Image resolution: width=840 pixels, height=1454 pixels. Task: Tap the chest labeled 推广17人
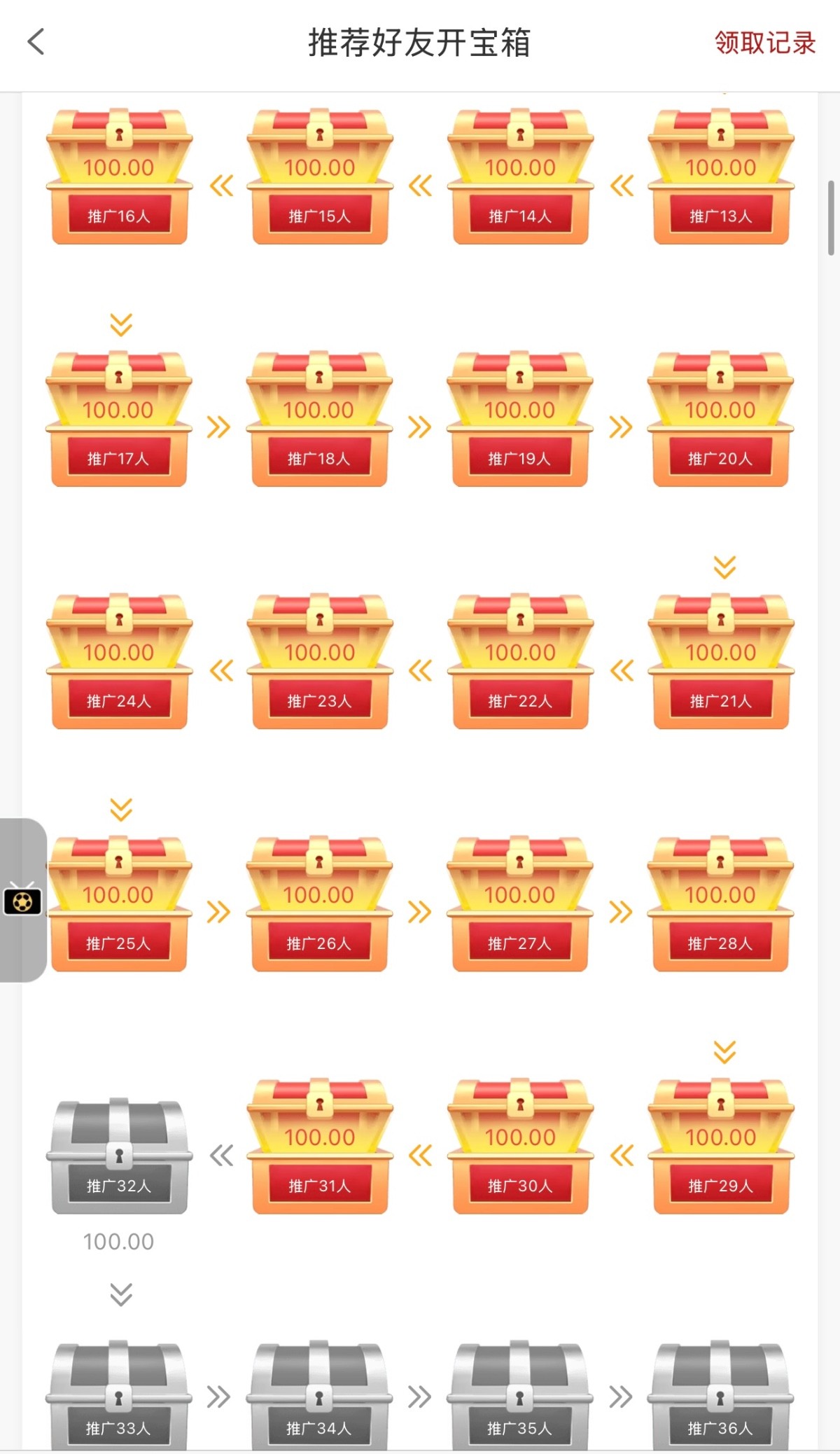[119, 419]
